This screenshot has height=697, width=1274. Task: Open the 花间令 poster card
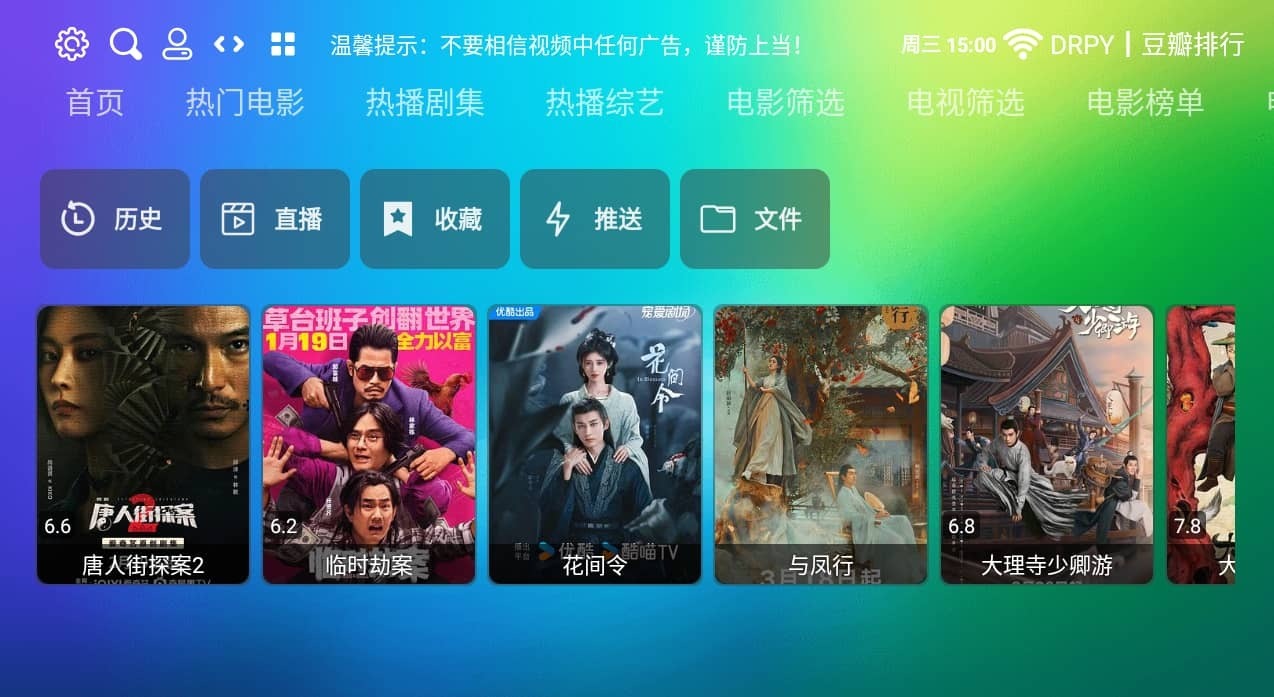point(595,444)
